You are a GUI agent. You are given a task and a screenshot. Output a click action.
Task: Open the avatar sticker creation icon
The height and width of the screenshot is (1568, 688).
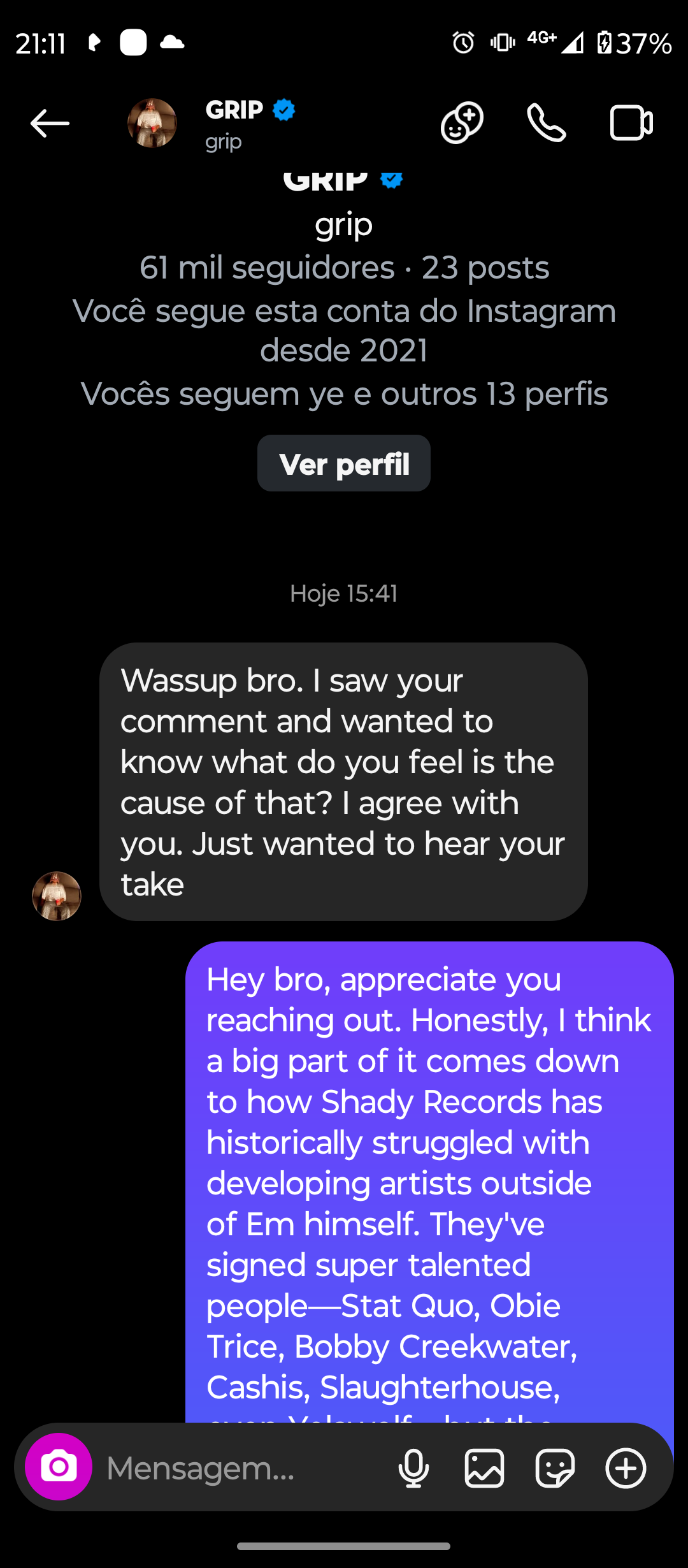click(462, 123)
